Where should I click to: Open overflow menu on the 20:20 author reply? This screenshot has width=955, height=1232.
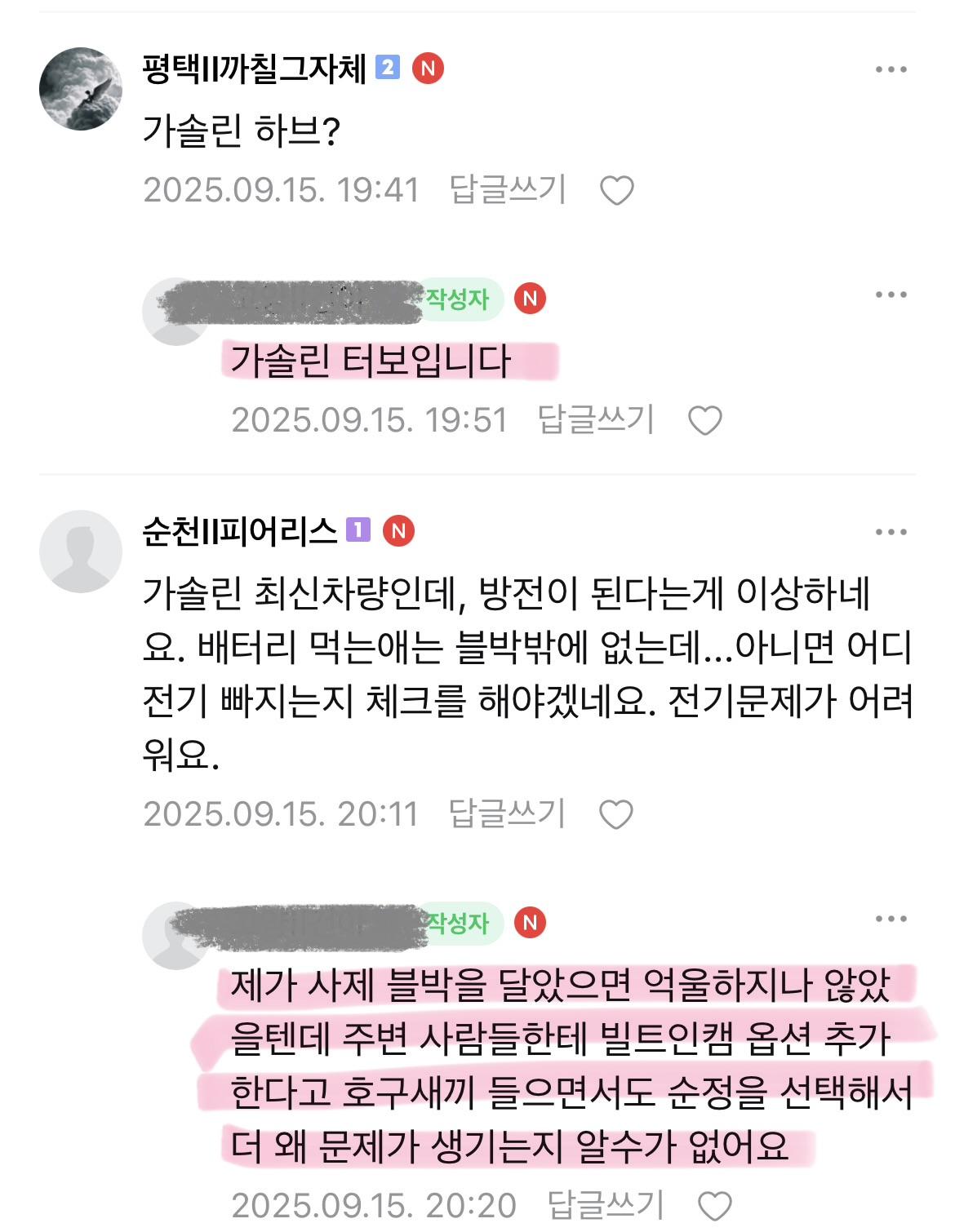click(x=891, y=919)
